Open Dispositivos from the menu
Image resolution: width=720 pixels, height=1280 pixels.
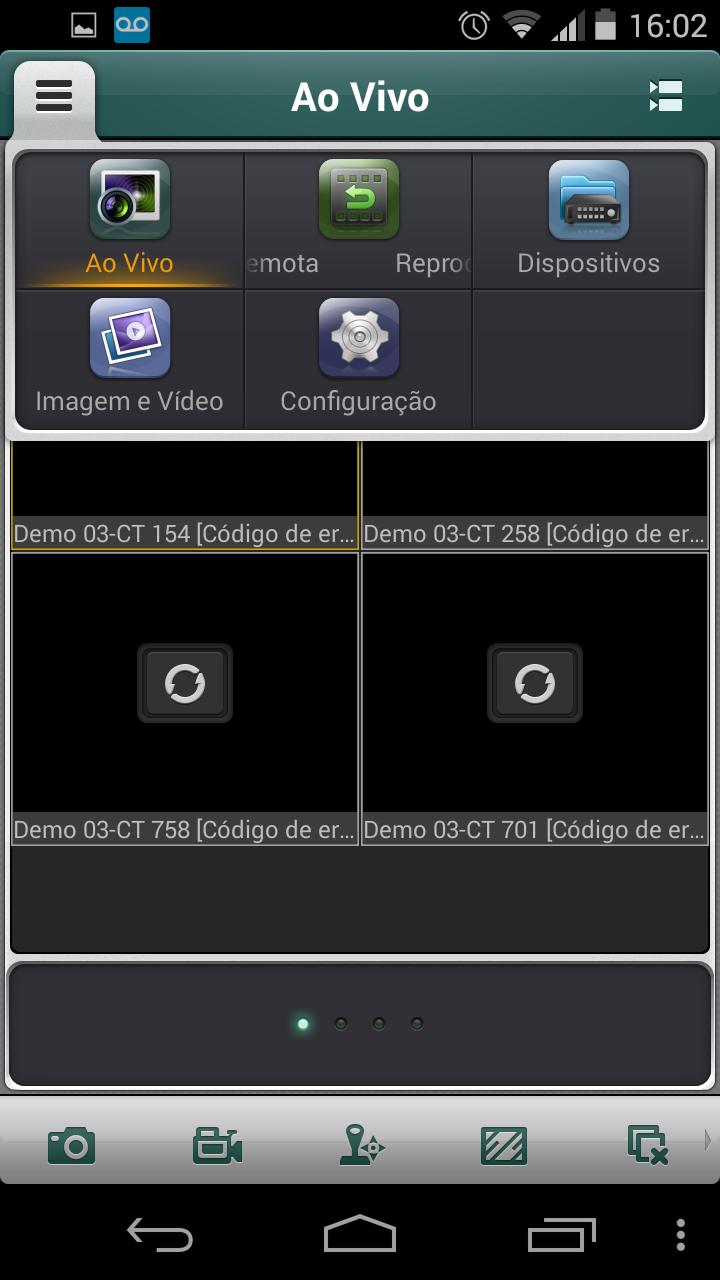coord(588,220)
